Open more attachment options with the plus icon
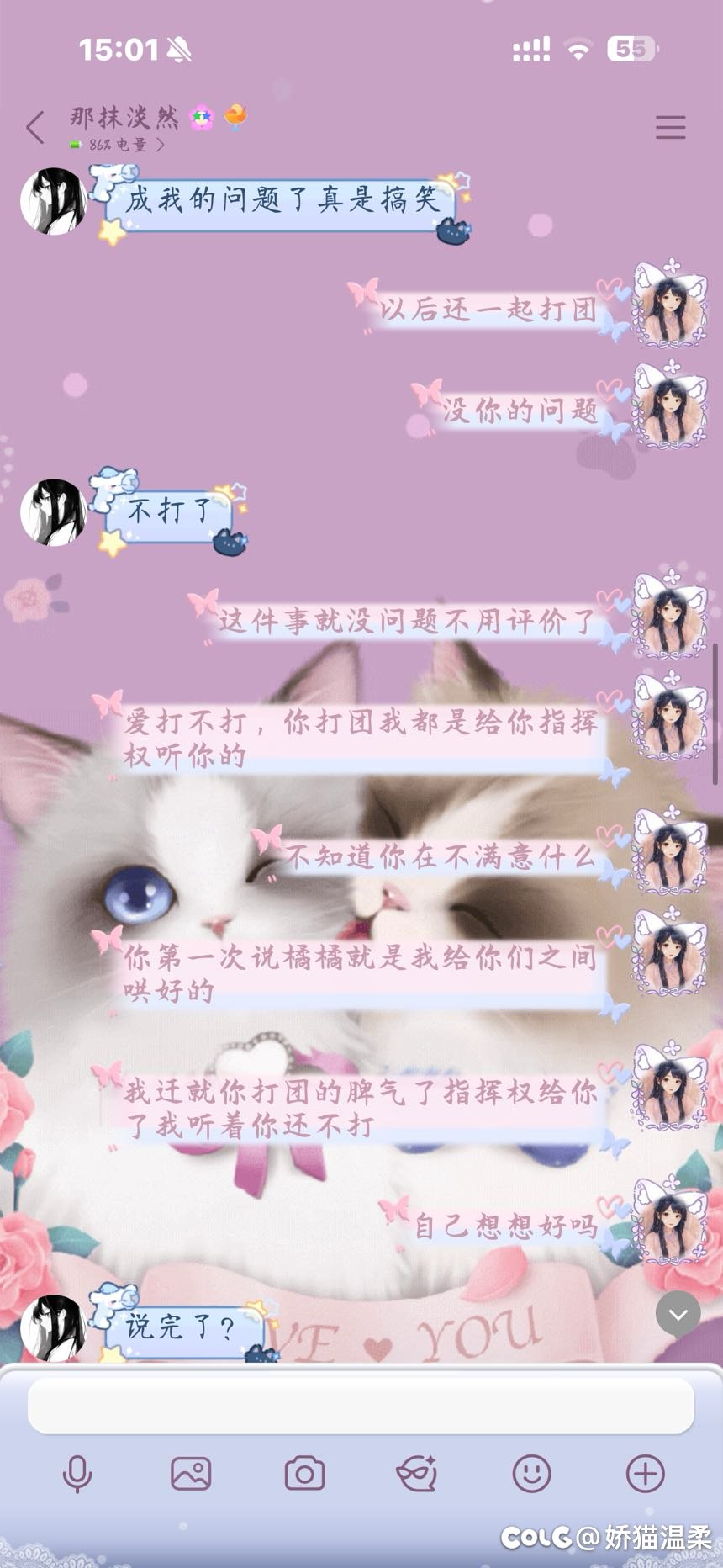The image size is (723, 1568). point(645,1474)
